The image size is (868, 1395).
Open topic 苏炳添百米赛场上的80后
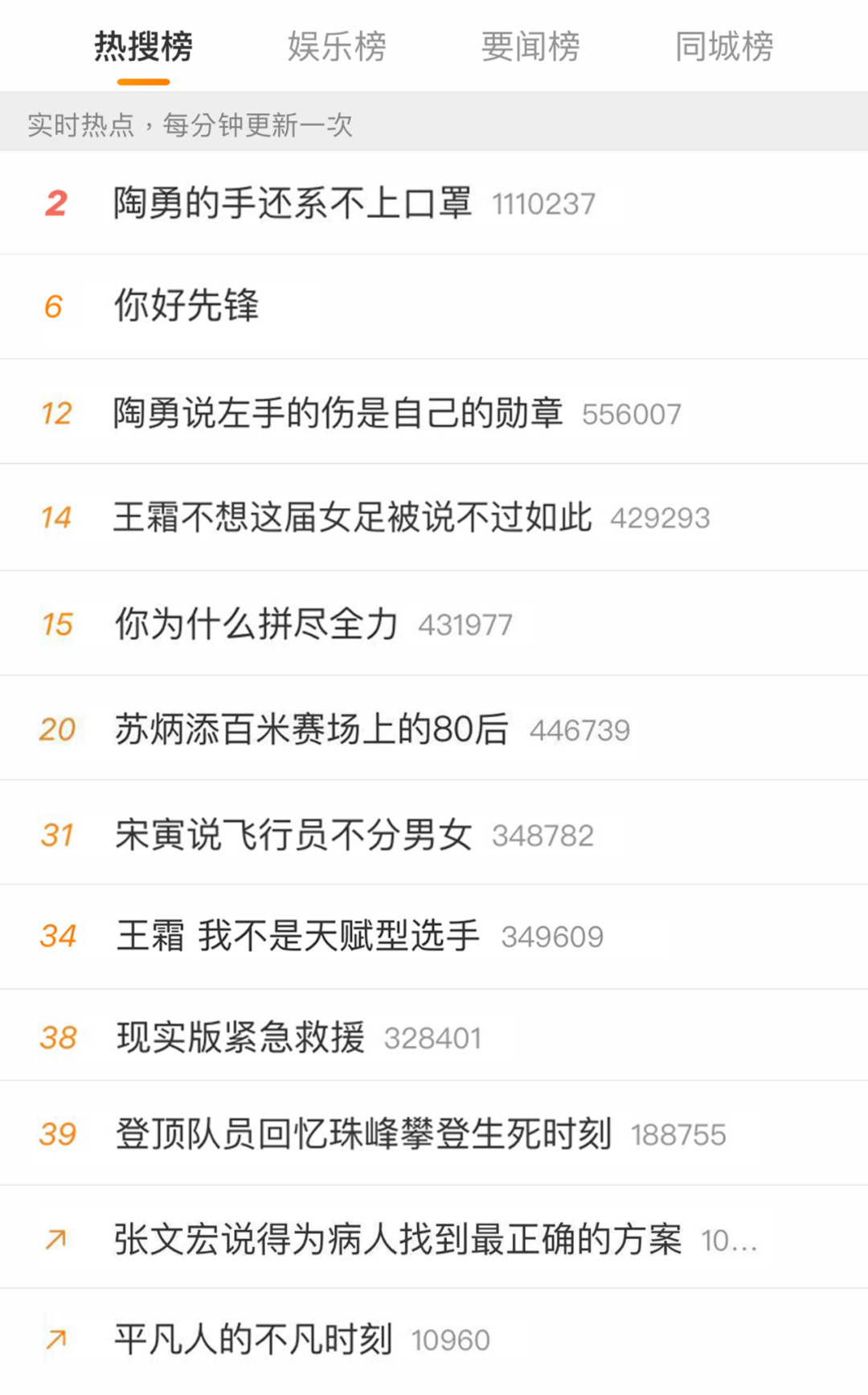click(434, 728)
